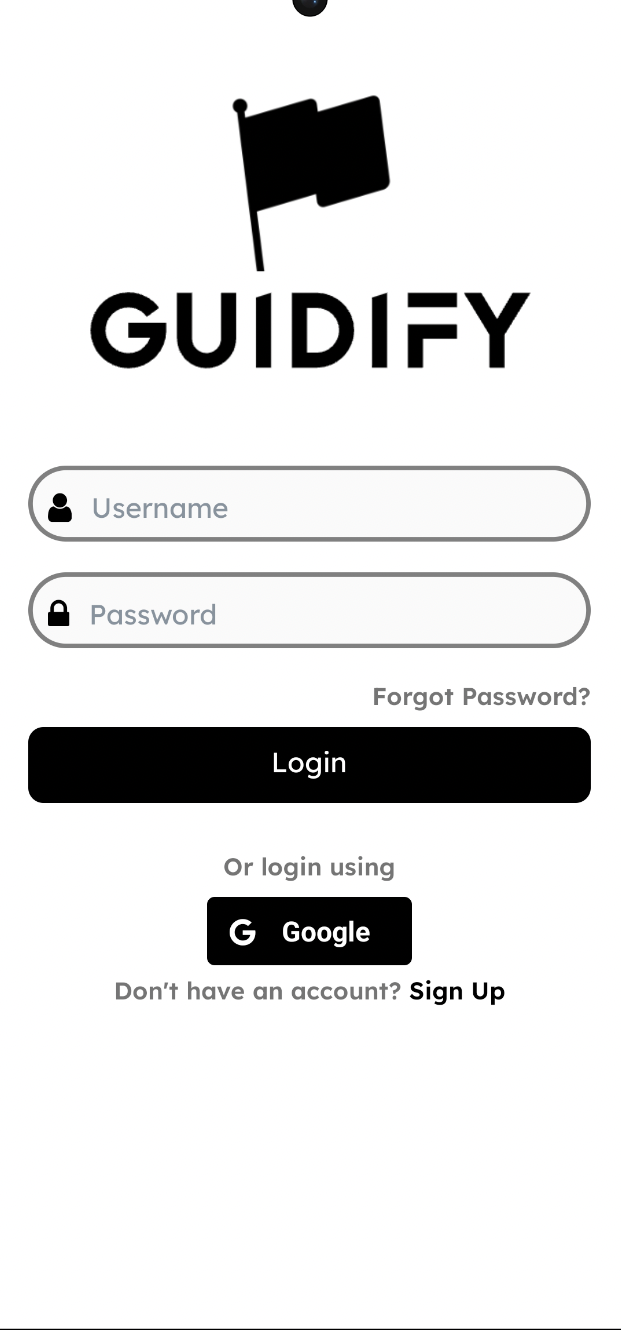
Task: Tap the black Login button
Action: (309, 765)
